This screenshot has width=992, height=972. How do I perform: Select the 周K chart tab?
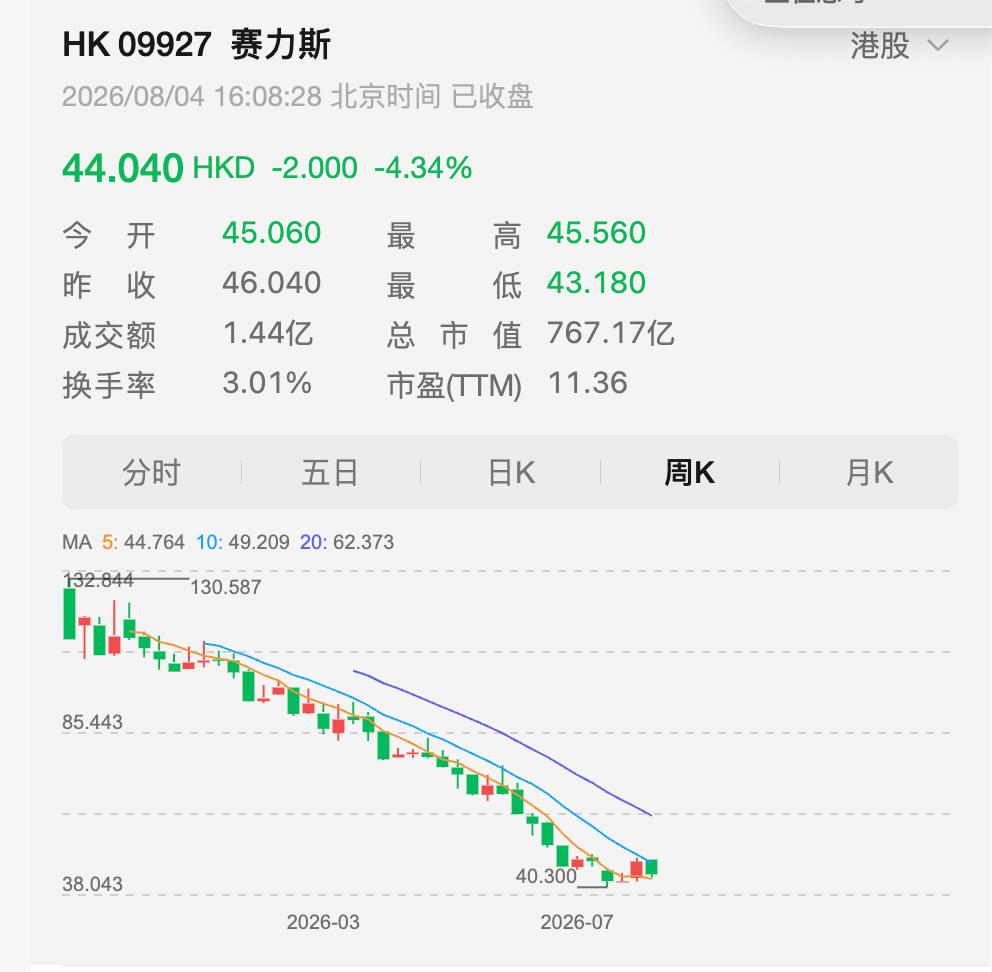pyautogui.click(x=690, y=473)
